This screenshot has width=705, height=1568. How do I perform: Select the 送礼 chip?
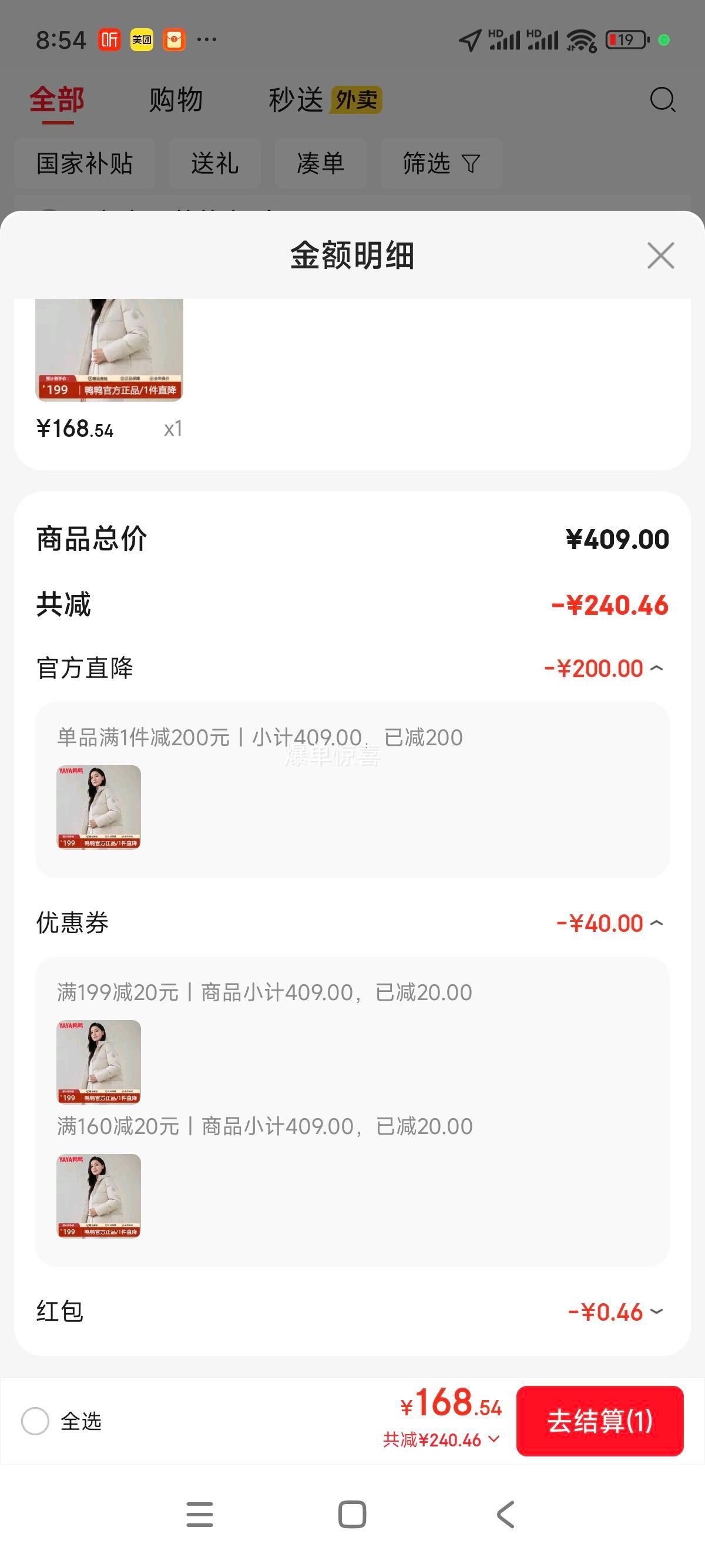214,163
